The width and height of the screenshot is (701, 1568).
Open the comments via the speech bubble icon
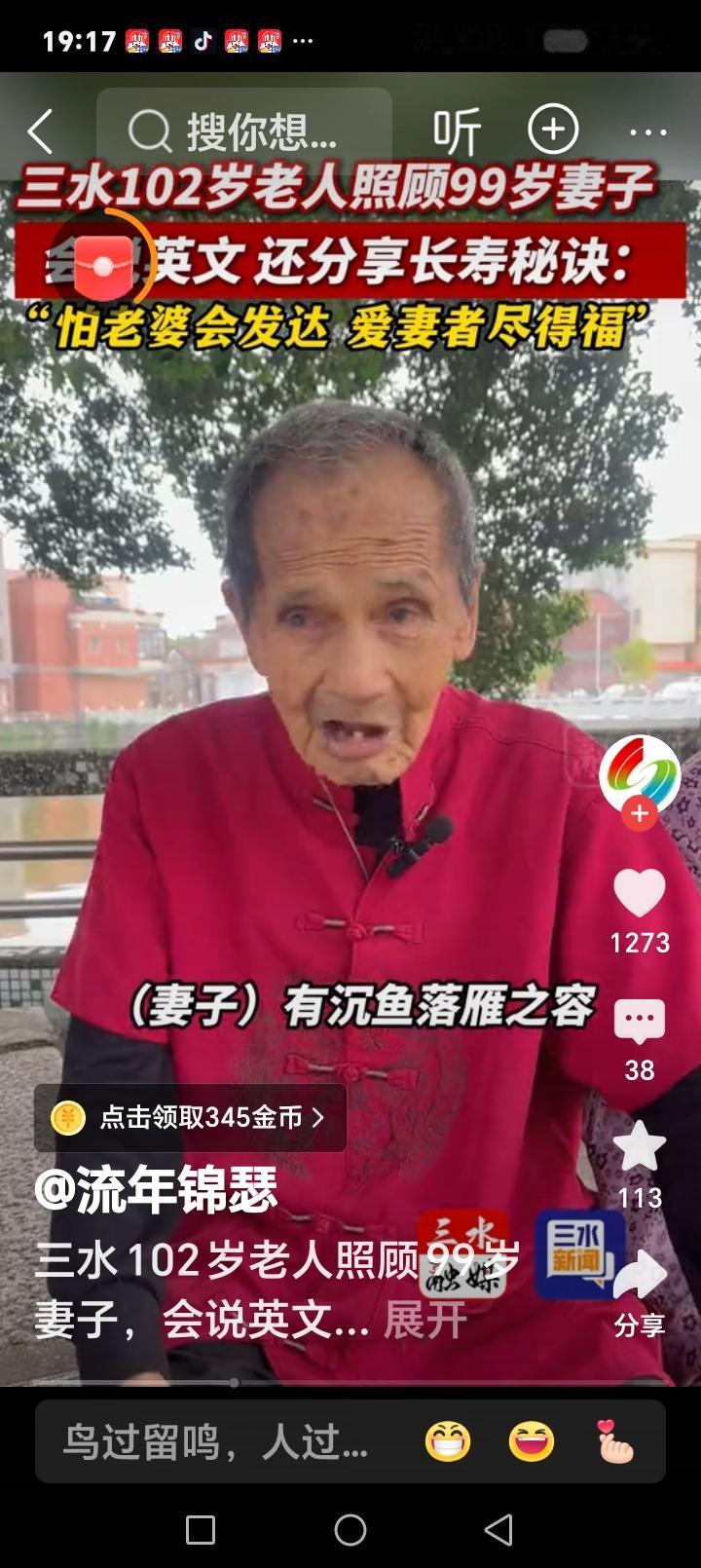pyautogui.click(x=640, y=1019)
